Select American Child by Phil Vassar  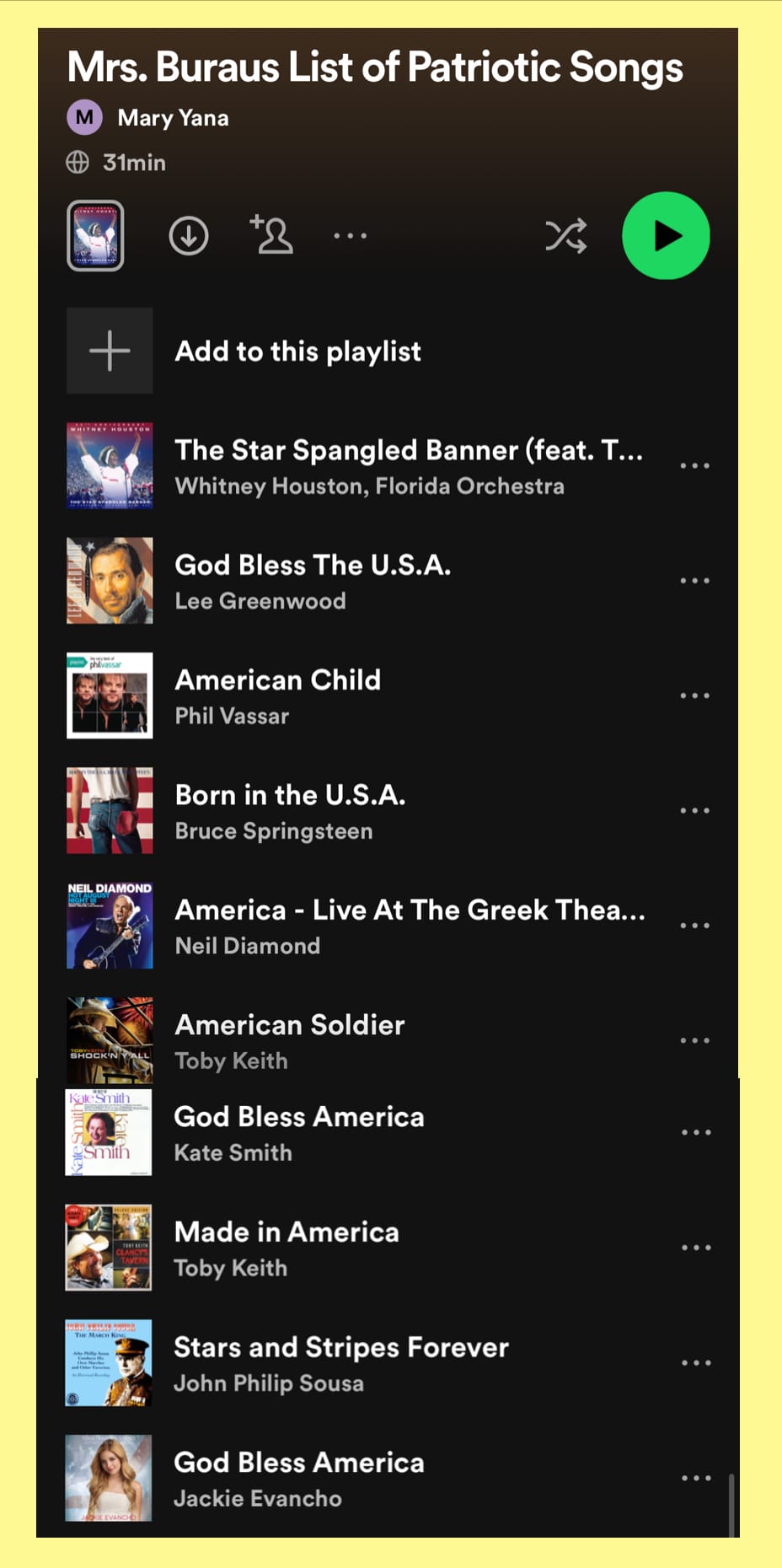[x=277, y=695]
